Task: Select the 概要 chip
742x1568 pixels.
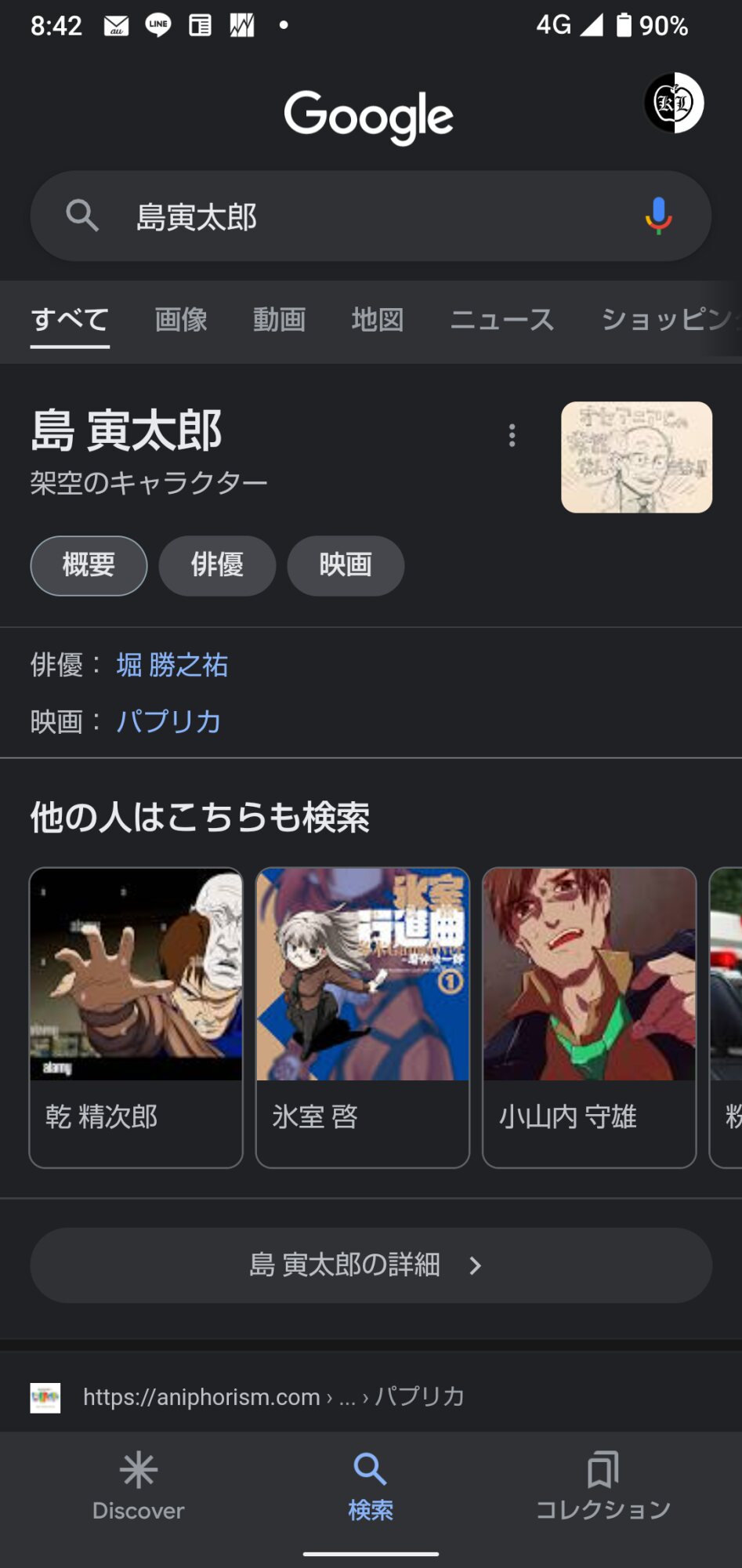Action: (89, 565)
